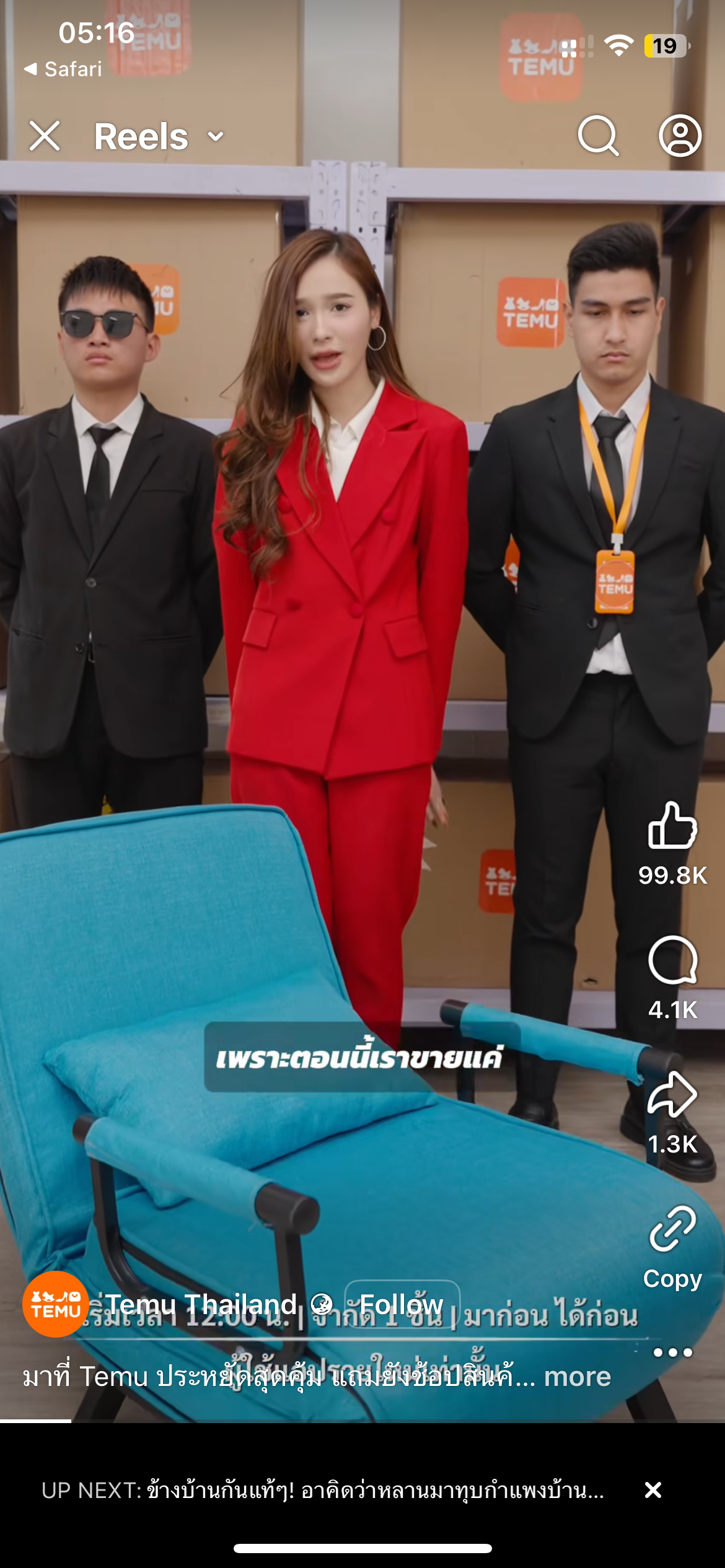725x1568 pixels.
Task: Open the comments on this reel
Action: tap(672, 960)
